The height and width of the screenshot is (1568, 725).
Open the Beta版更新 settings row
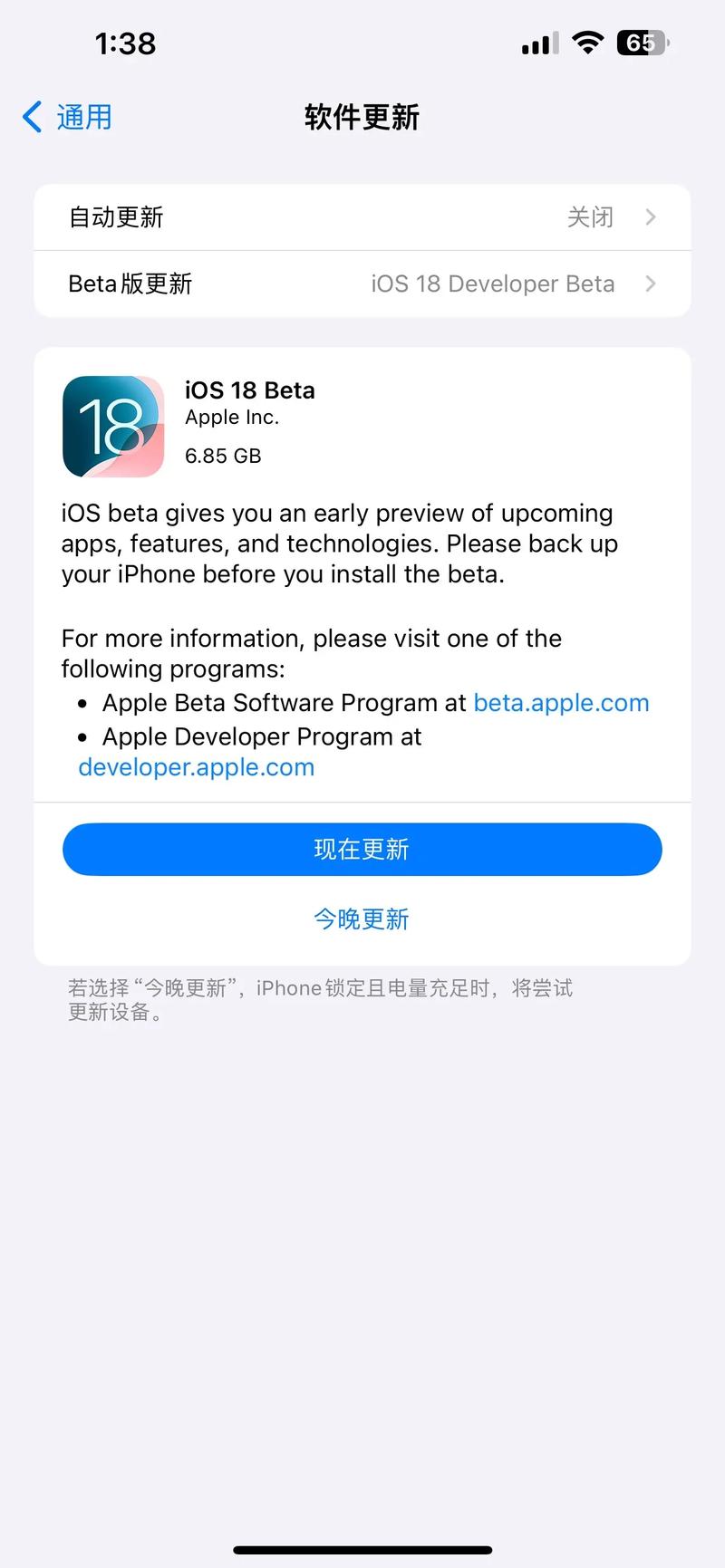(362, 284)
